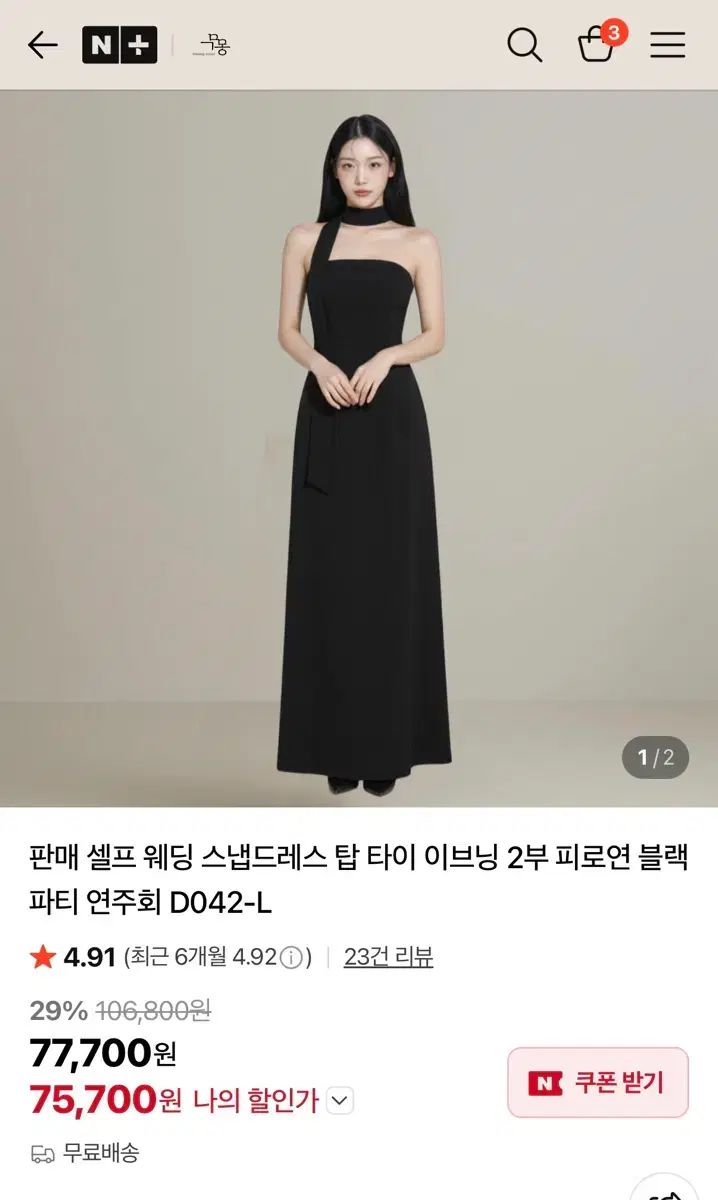Open the black dress product image
The image size is (718, 1200).
[359, 449]
